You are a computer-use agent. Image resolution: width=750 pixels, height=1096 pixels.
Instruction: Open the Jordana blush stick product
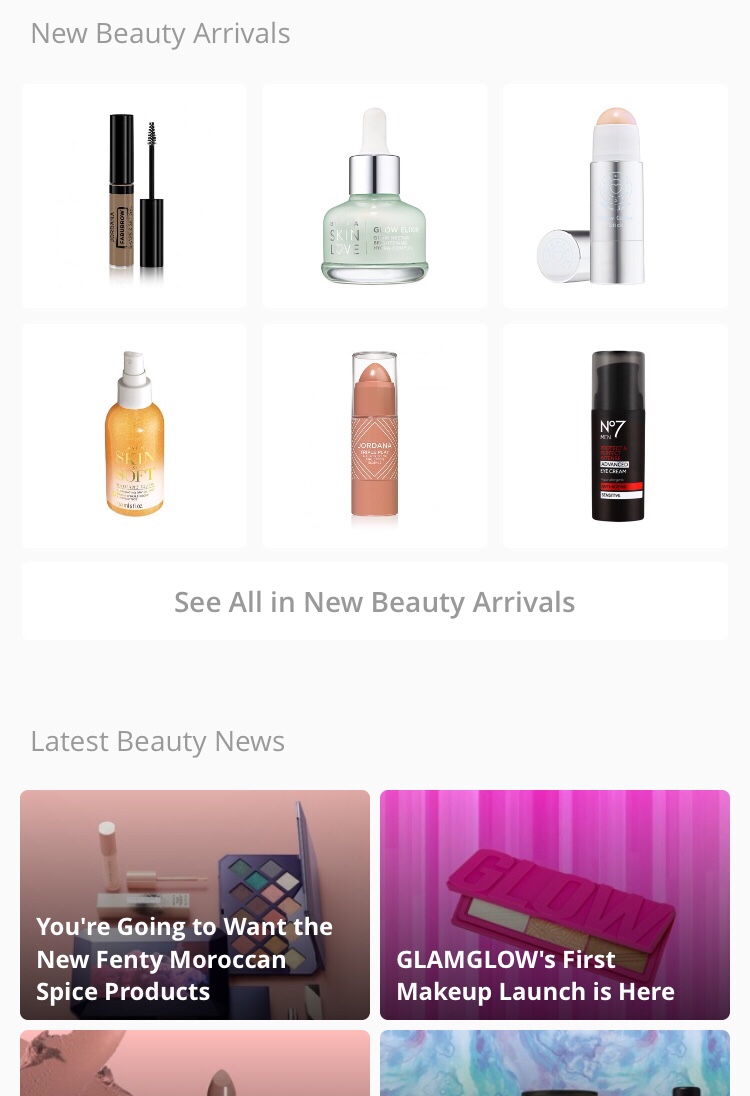(x=375, y=435)
